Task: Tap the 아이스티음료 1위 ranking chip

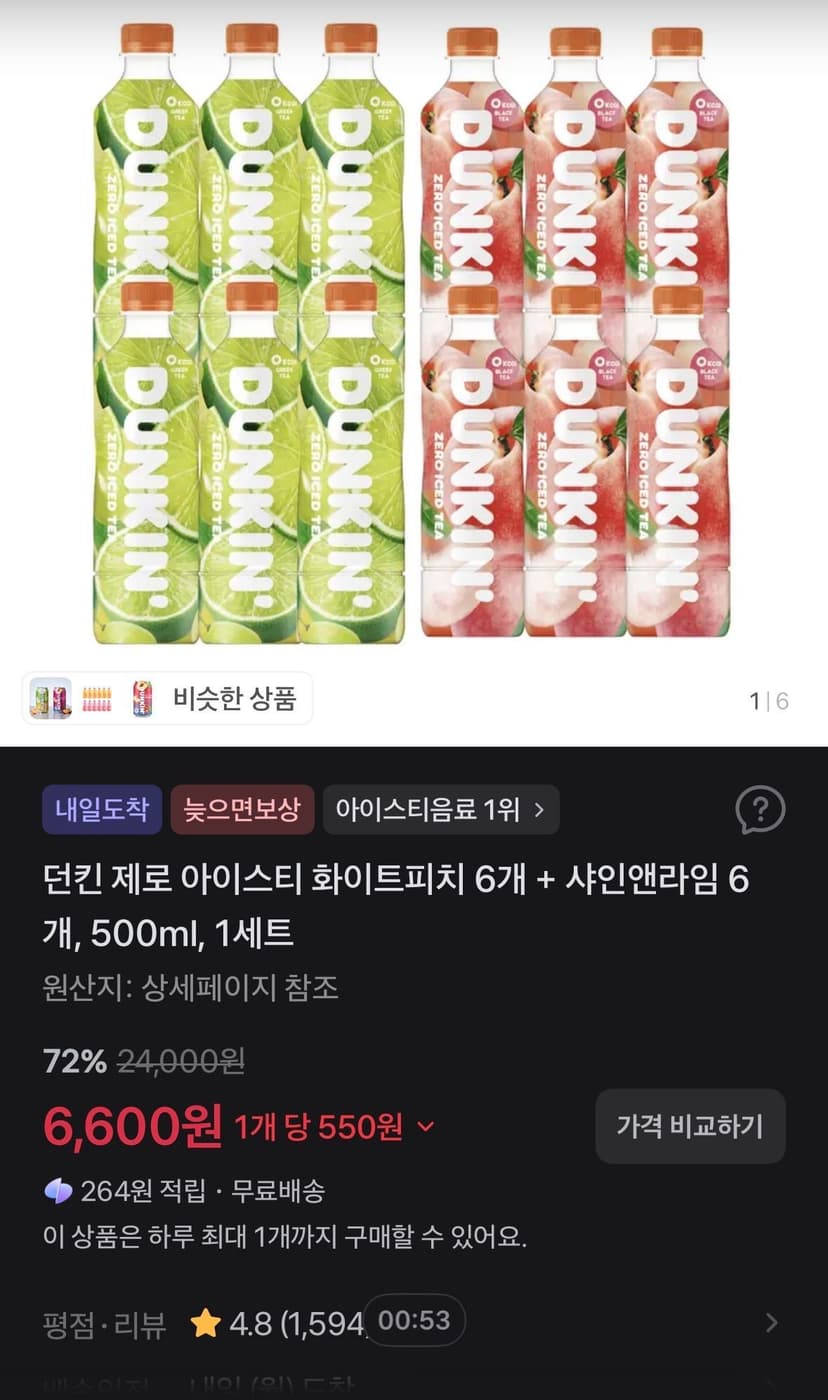Action: [x=441, y=809]
